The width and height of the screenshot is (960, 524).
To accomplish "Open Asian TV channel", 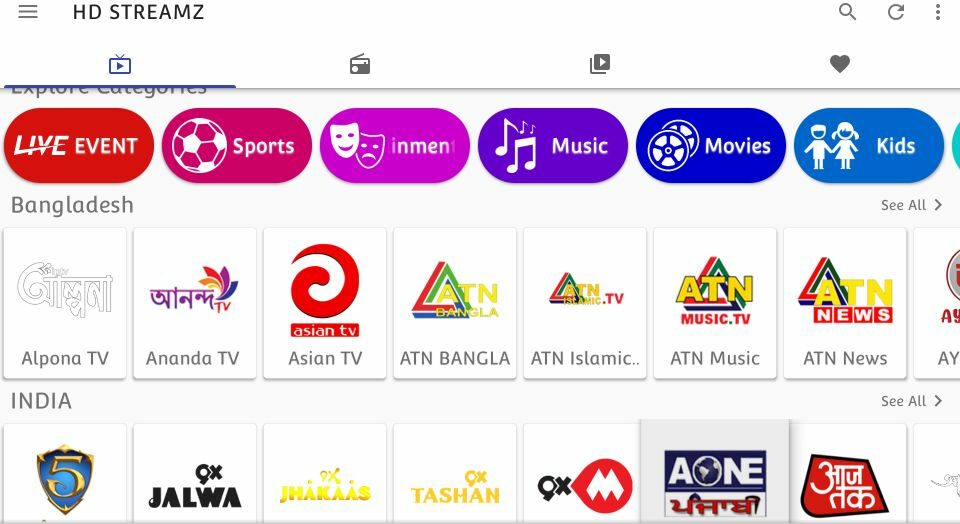I will pos(325,303).
